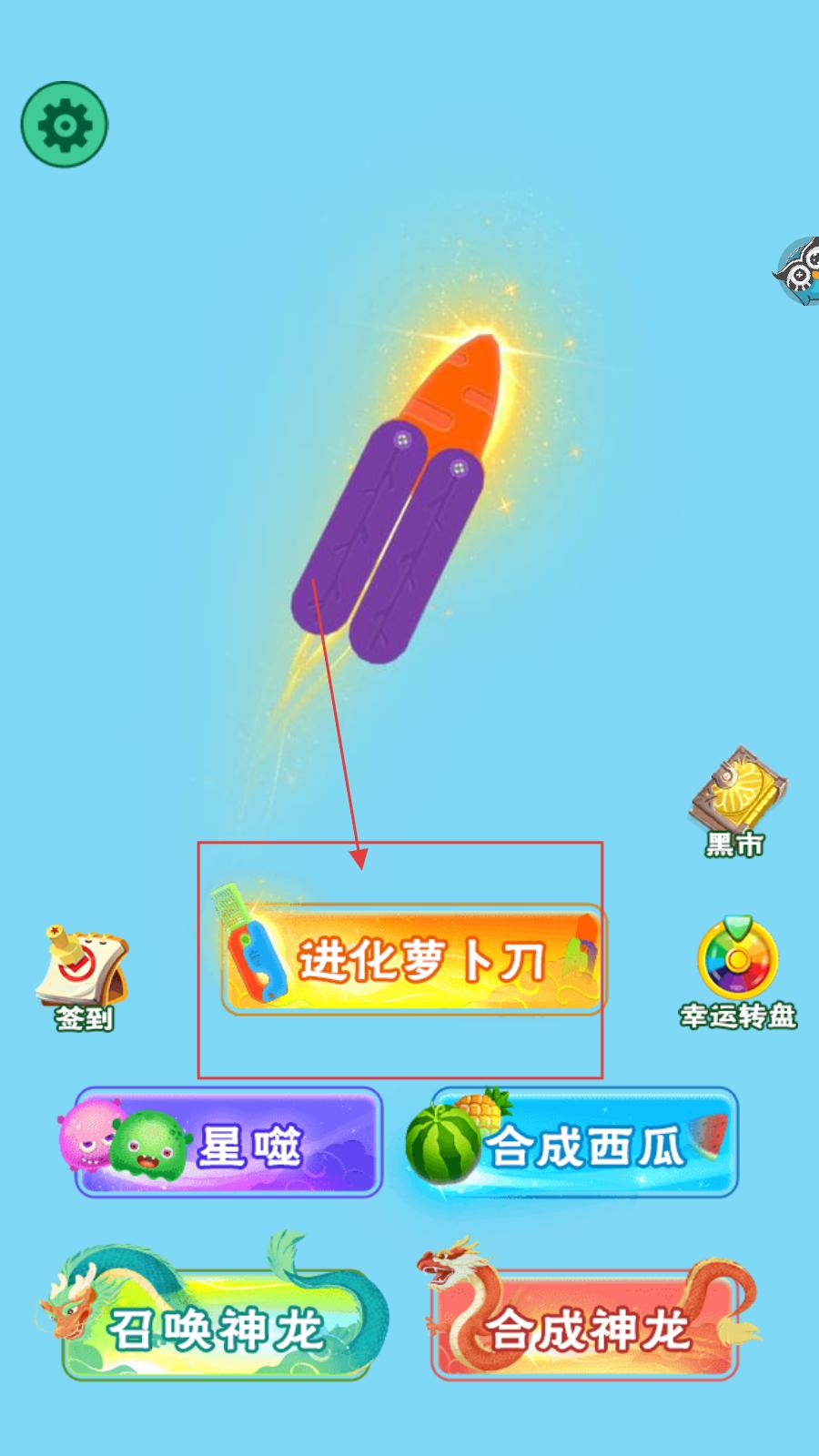819x1456 pixels.
Task: Tap the 进化萝卜刀 button
Action: click(413, 959)
